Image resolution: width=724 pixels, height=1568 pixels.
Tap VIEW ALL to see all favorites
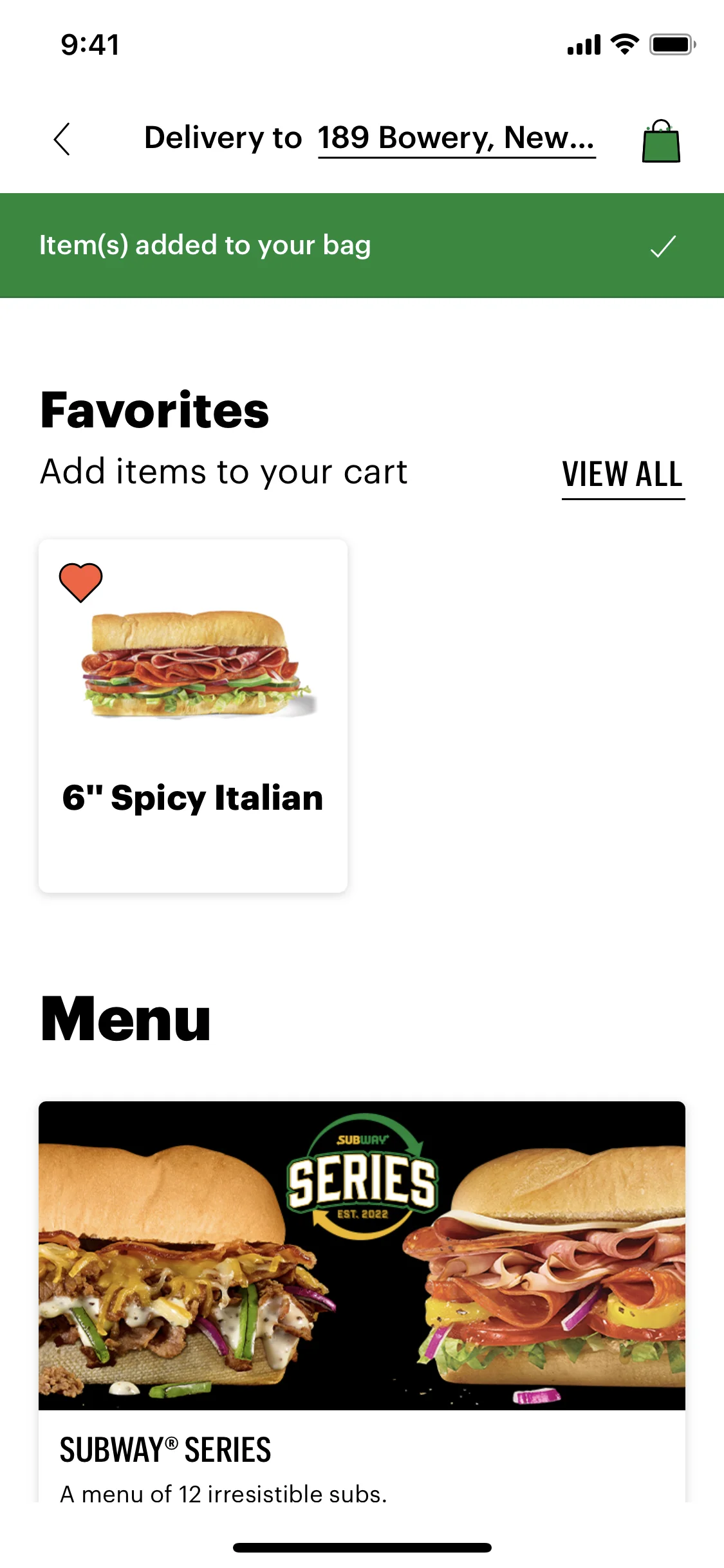click(622, 474)
